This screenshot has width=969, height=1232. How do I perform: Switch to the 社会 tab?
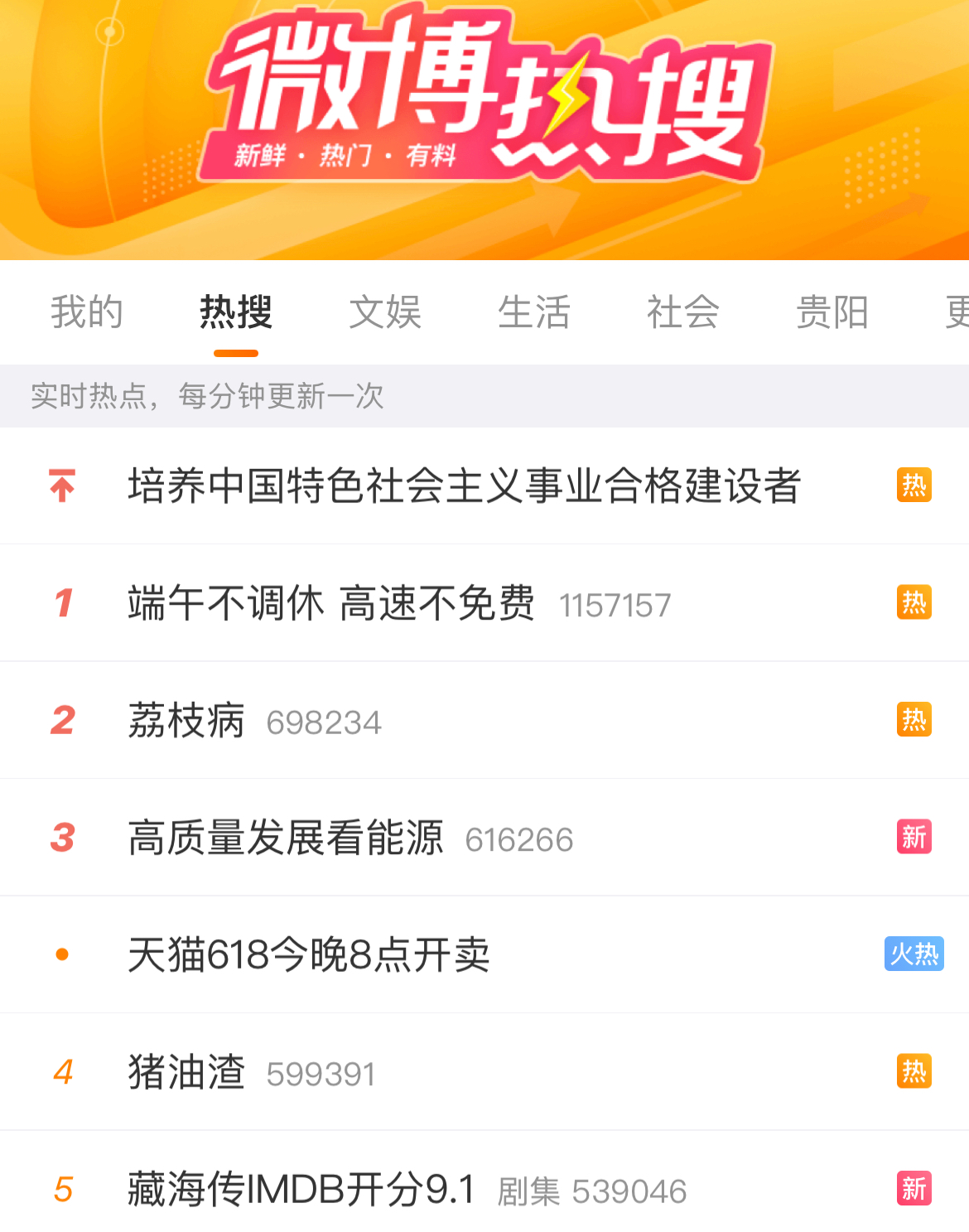pyautogui.click(x=683, y=312)
